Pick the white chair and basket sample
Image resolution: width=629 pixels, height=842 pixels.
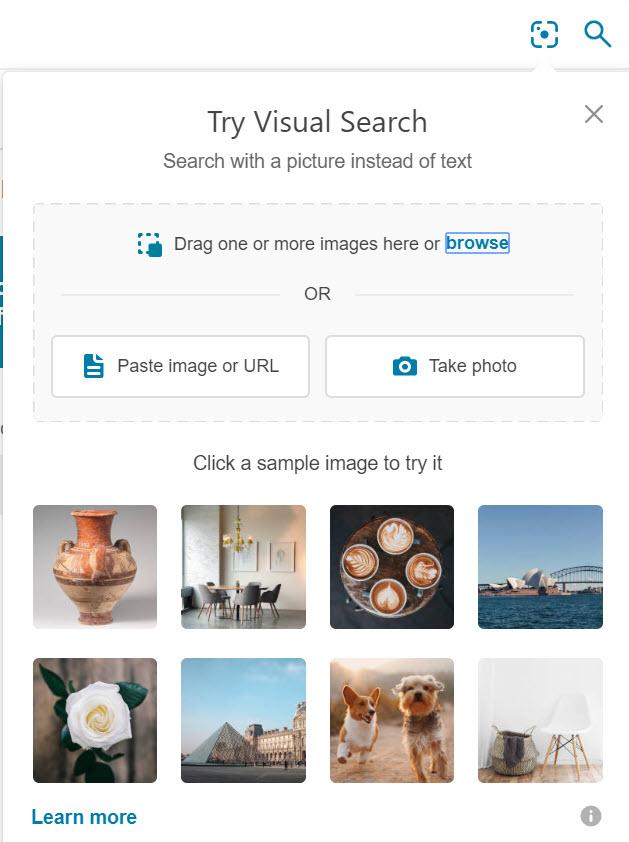[540, 720]
